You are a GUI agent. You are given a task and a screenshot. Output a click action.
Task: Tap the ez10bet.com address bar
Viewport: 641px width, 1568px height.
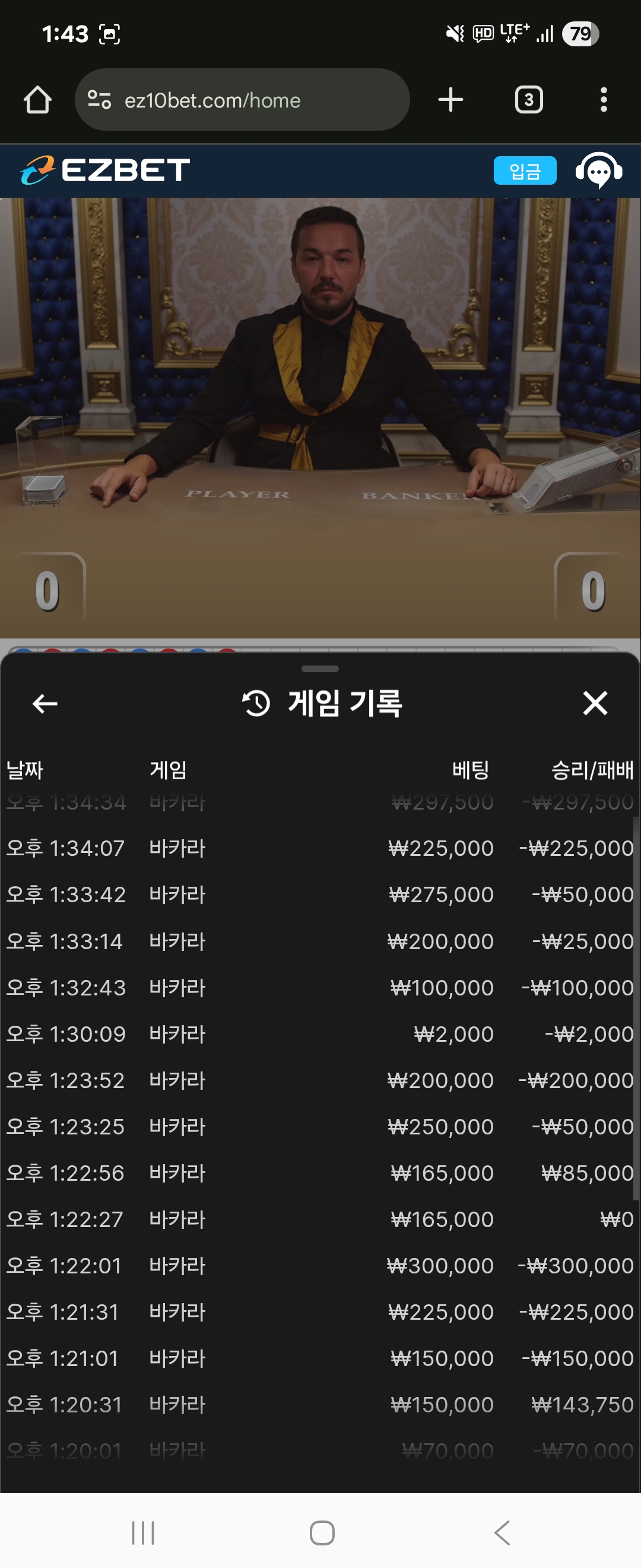coord(242,100)
